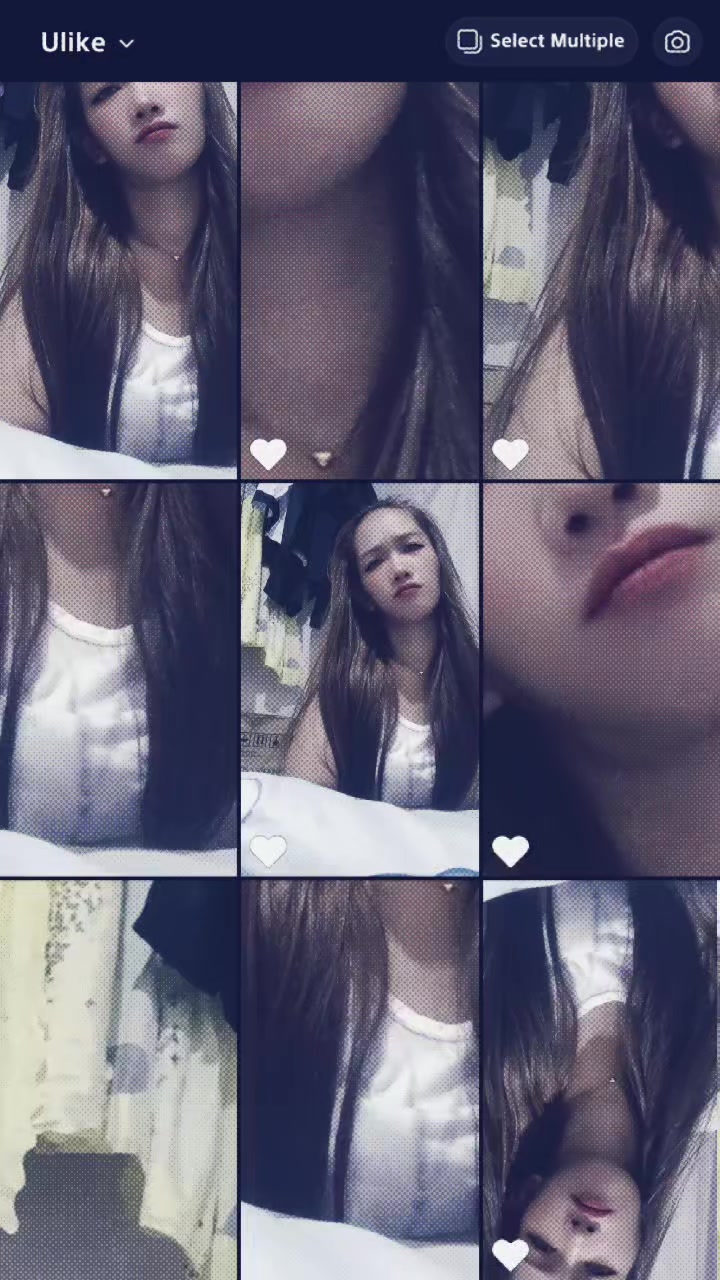Open the upside-down selfie photo

click(x=601, y=1080)
